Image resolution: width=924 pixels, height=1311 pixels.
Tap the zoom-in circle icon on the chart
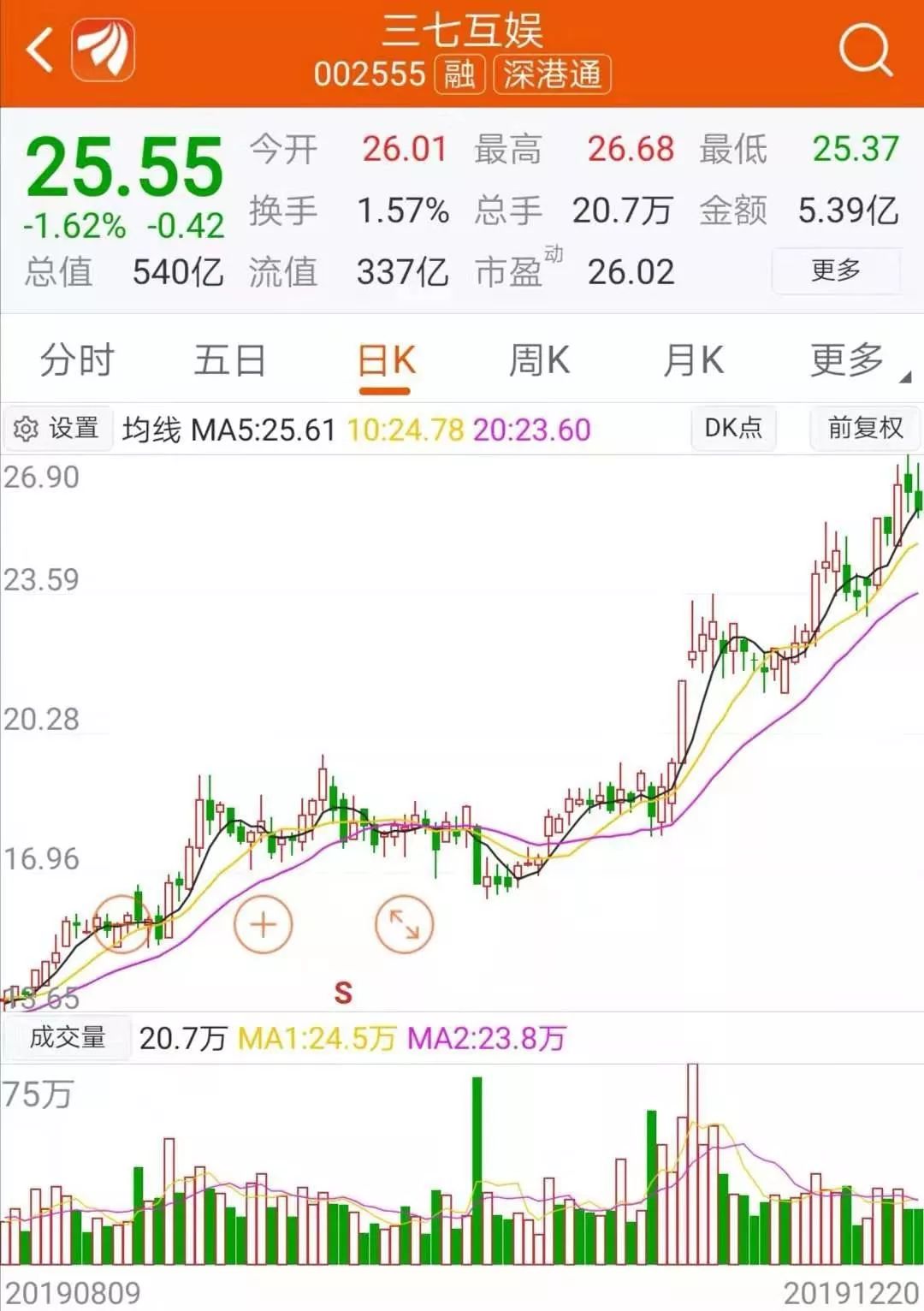point(263,924)
